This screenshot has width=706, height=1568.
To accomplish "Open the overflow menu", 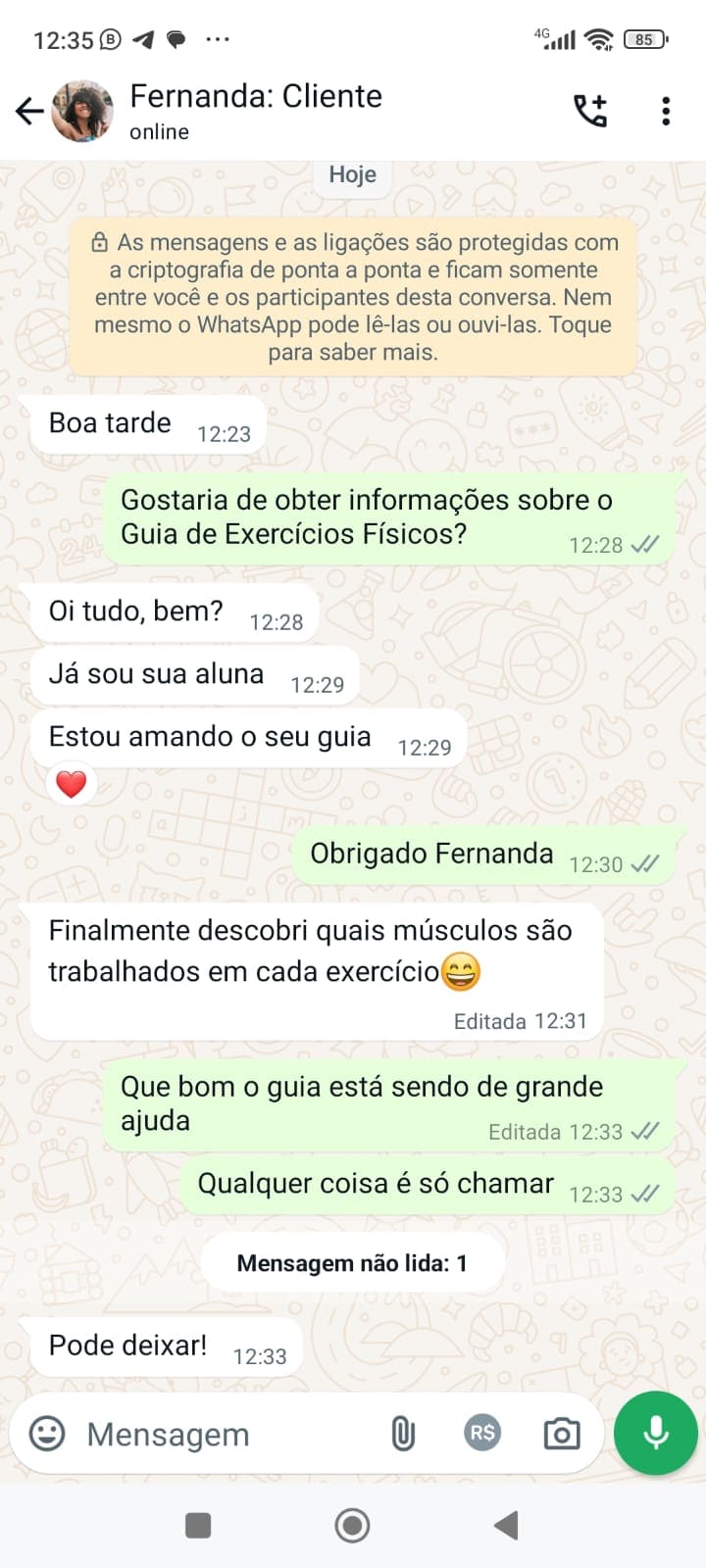I will pos(666,112).
